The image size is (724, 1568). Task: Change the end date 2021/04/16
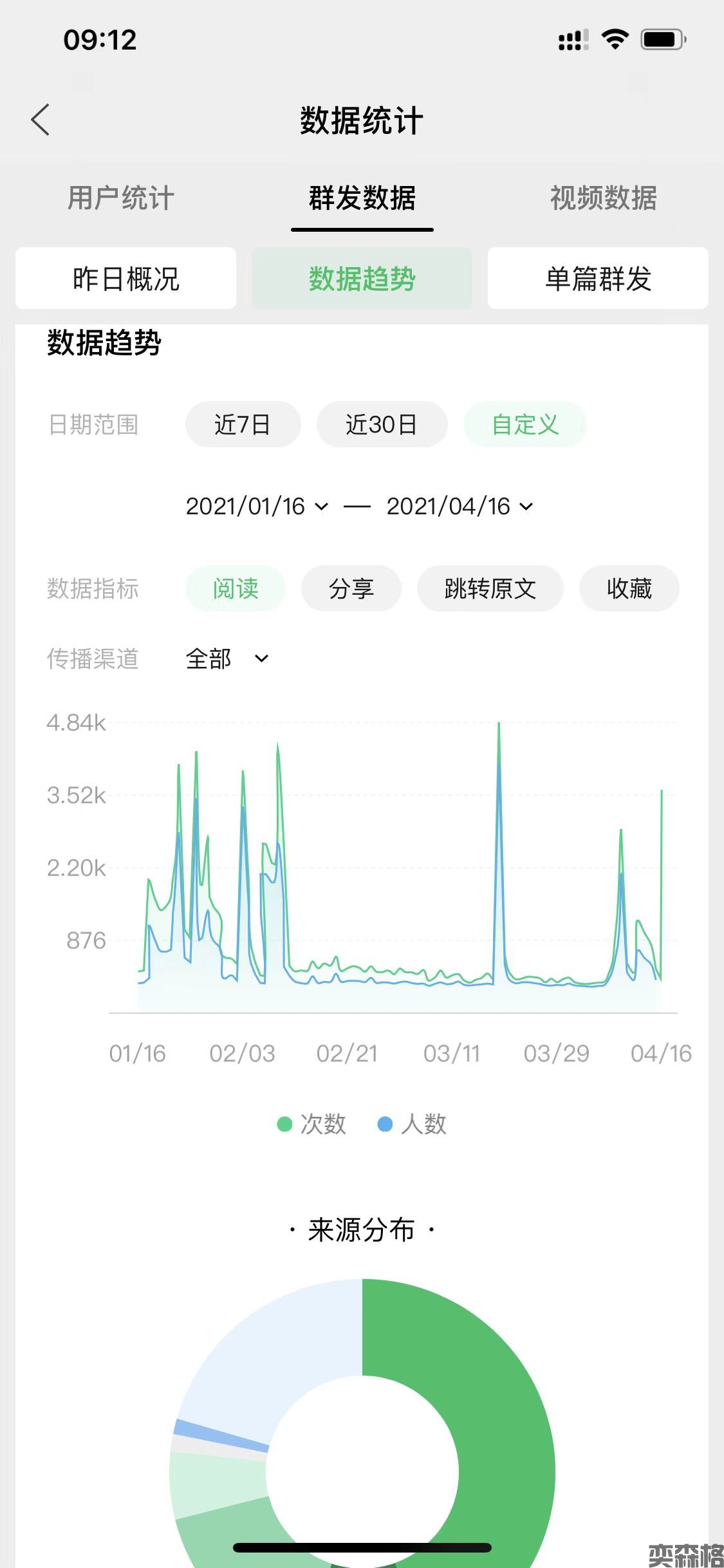point(459,507)
